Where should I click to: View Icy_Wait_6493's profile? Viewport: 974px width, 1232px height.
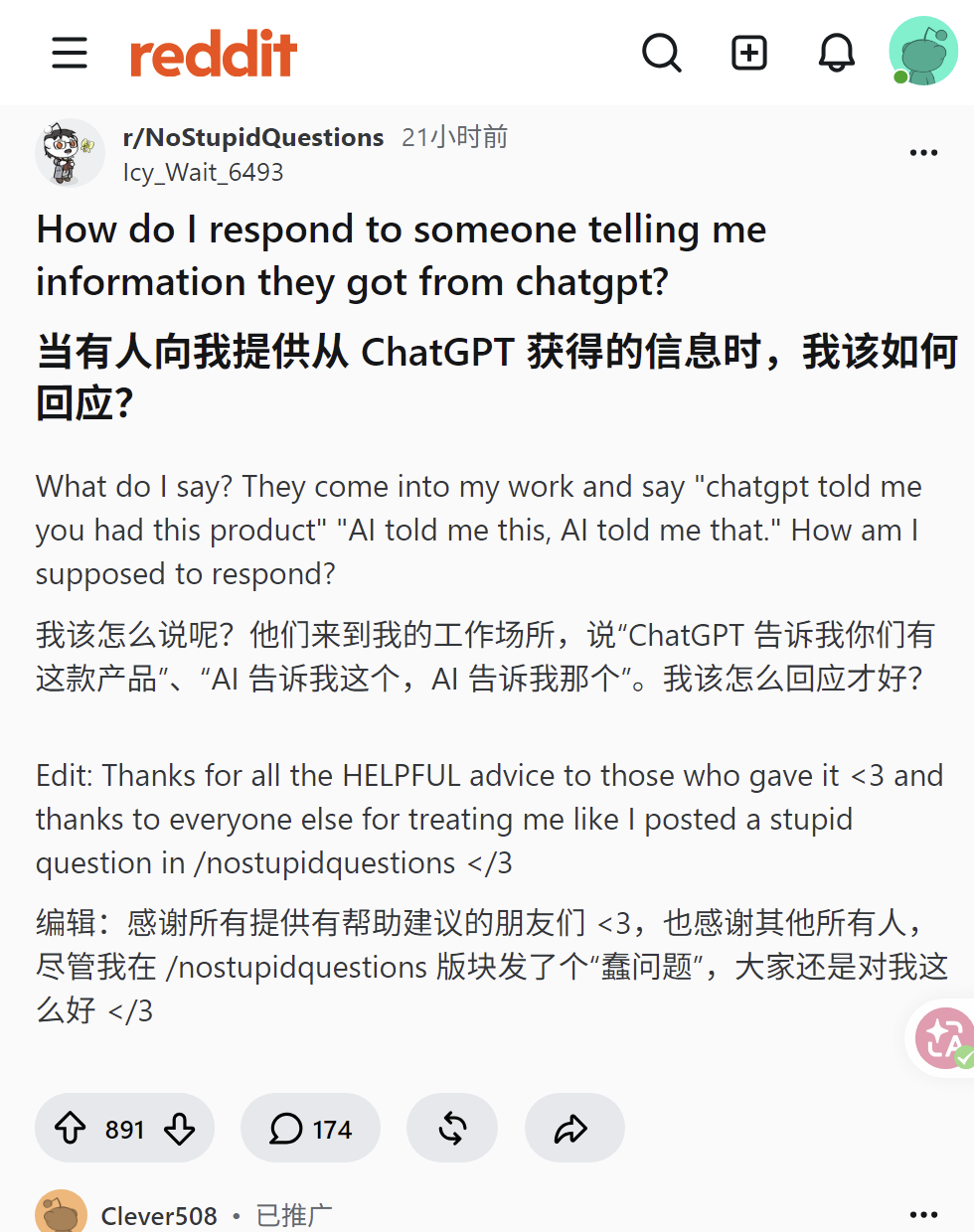pos(204,173)
